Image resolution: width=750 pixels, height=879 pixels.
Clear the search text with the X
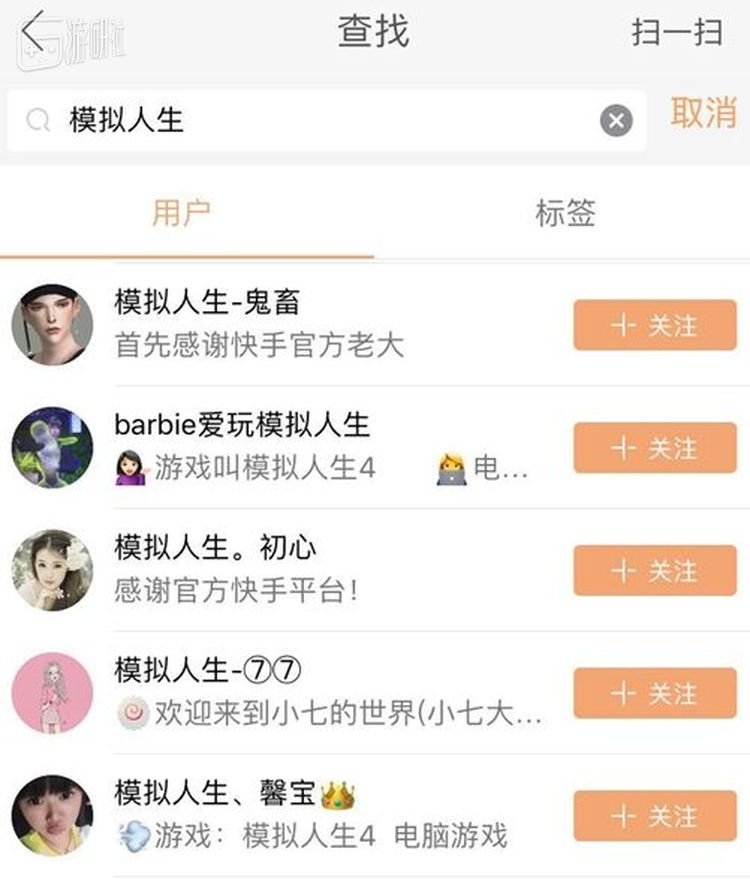tap(616, 121)
